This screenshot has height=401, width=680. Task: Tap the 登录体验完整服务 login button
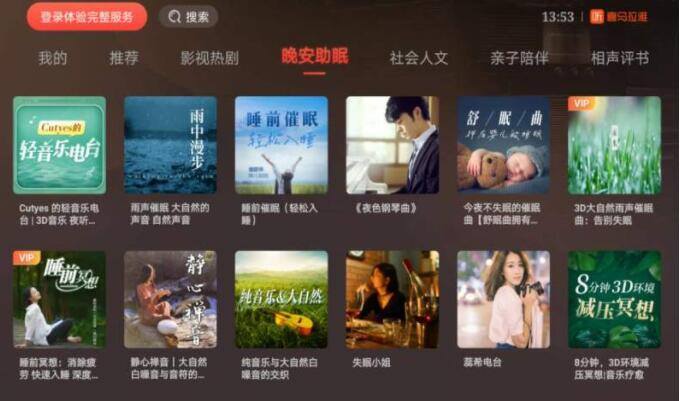click(x=87, y=17)
